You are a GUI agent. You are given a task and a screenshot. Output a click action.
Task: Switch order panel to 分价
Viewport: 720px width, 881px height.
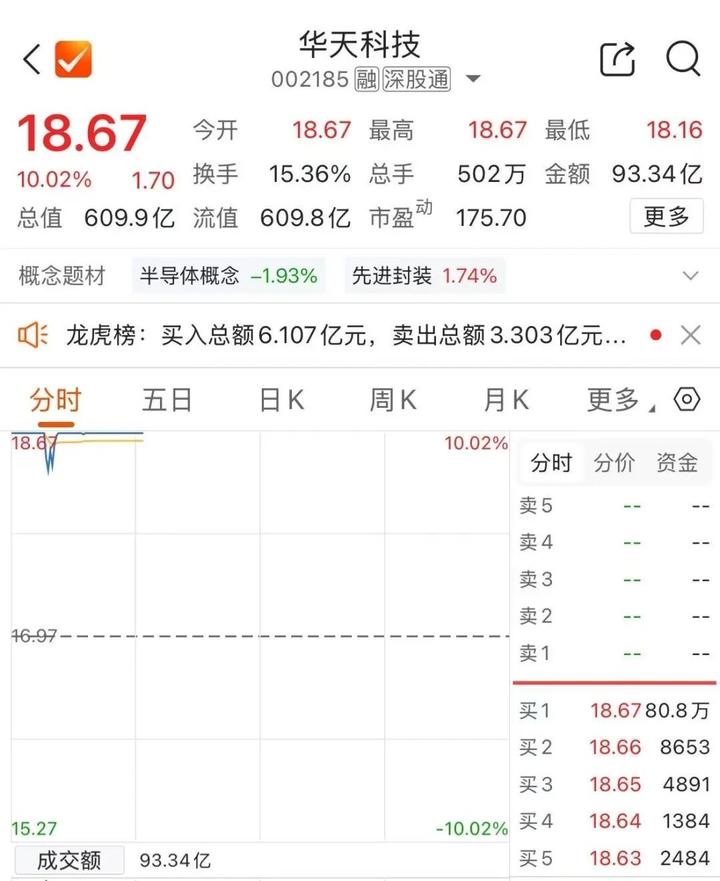click(x=614, y=463)
